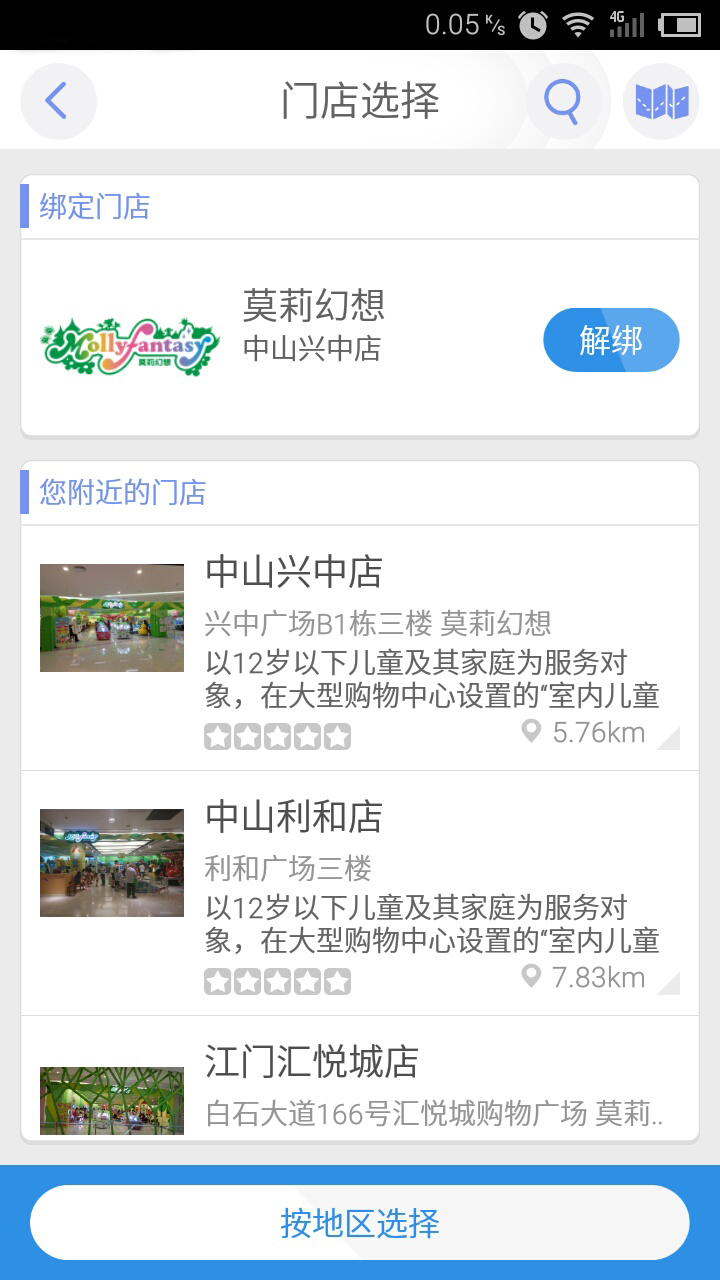Rate 中山利和店 using its star bar
Image resolution: width=720 pixels, height=1280 pixels.
(x=278, y=981)
